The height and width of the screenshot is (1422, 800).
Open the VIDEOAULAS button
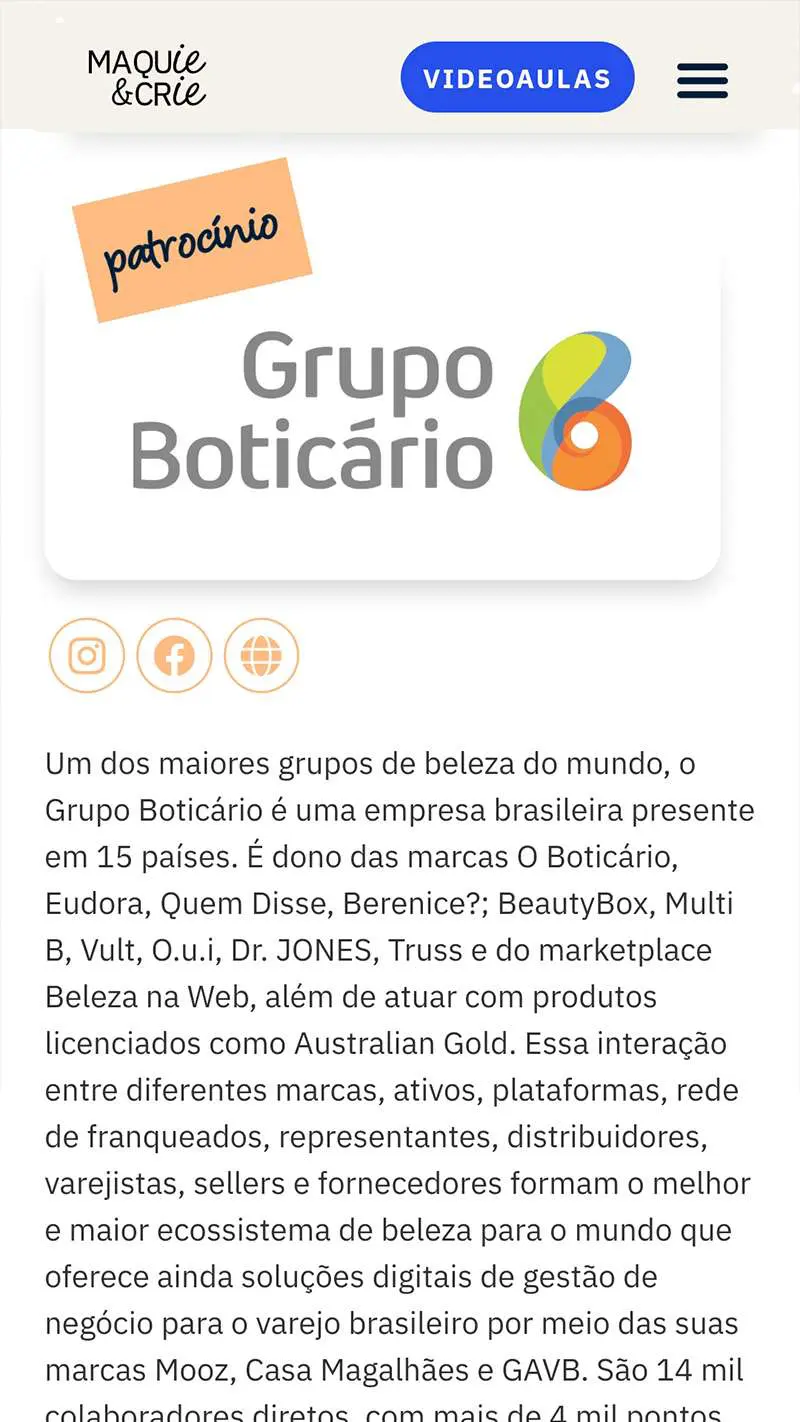tap(517, 78)
